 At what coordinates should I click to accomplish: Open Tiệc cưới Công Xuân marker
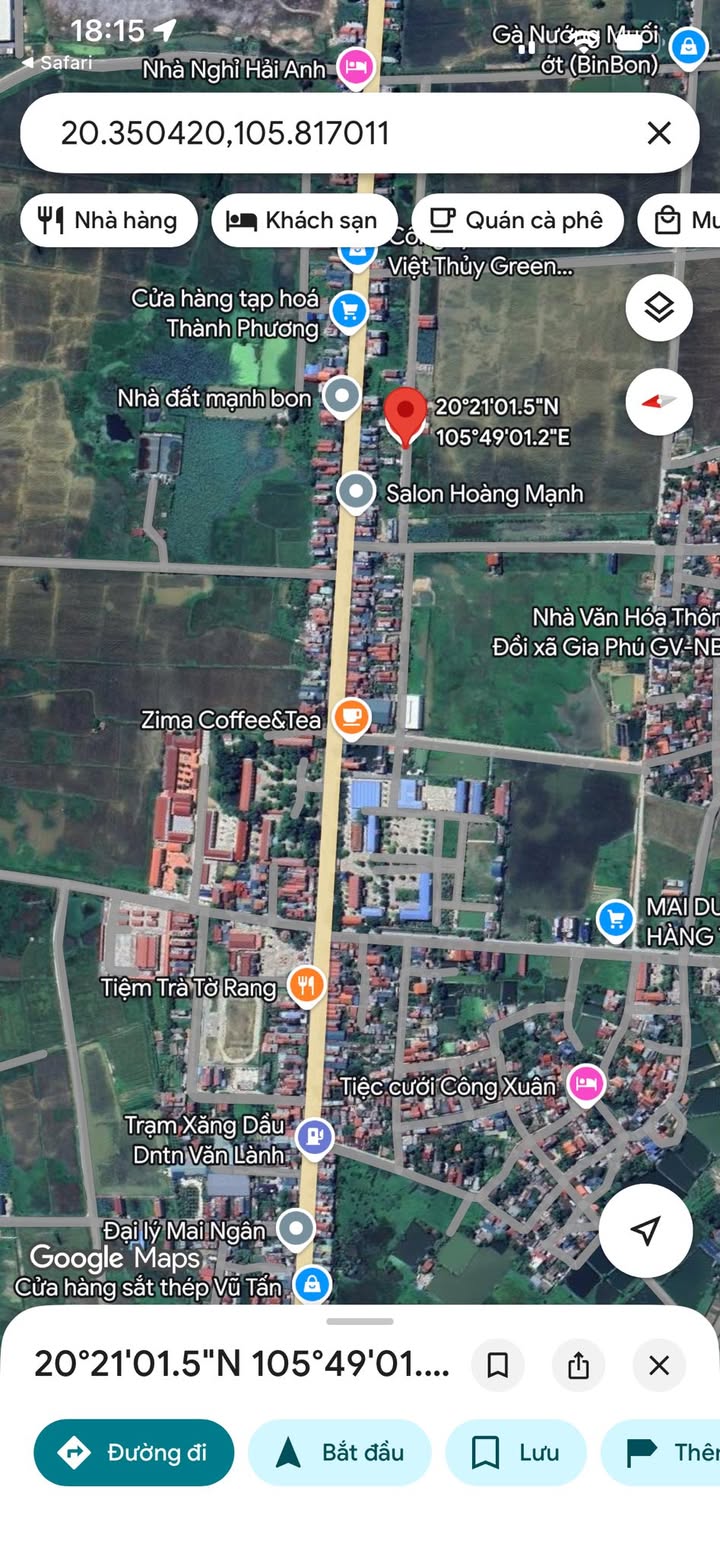[x=585, y=1083]
